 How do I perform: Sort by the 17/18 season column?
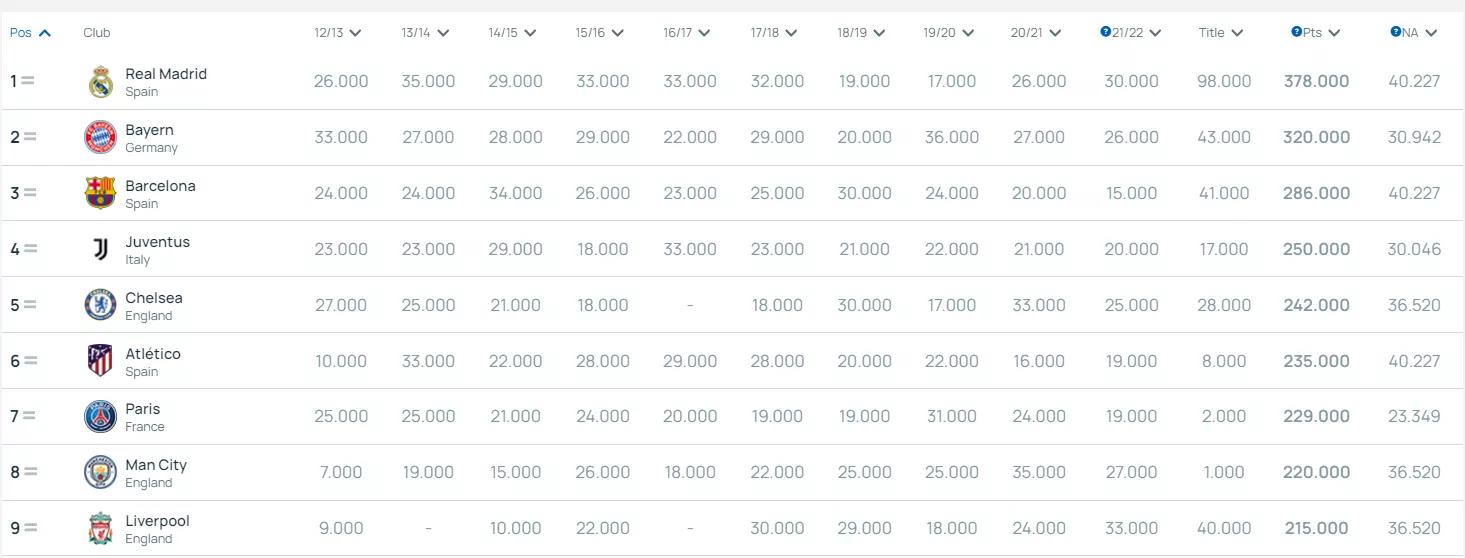[774, 33]
